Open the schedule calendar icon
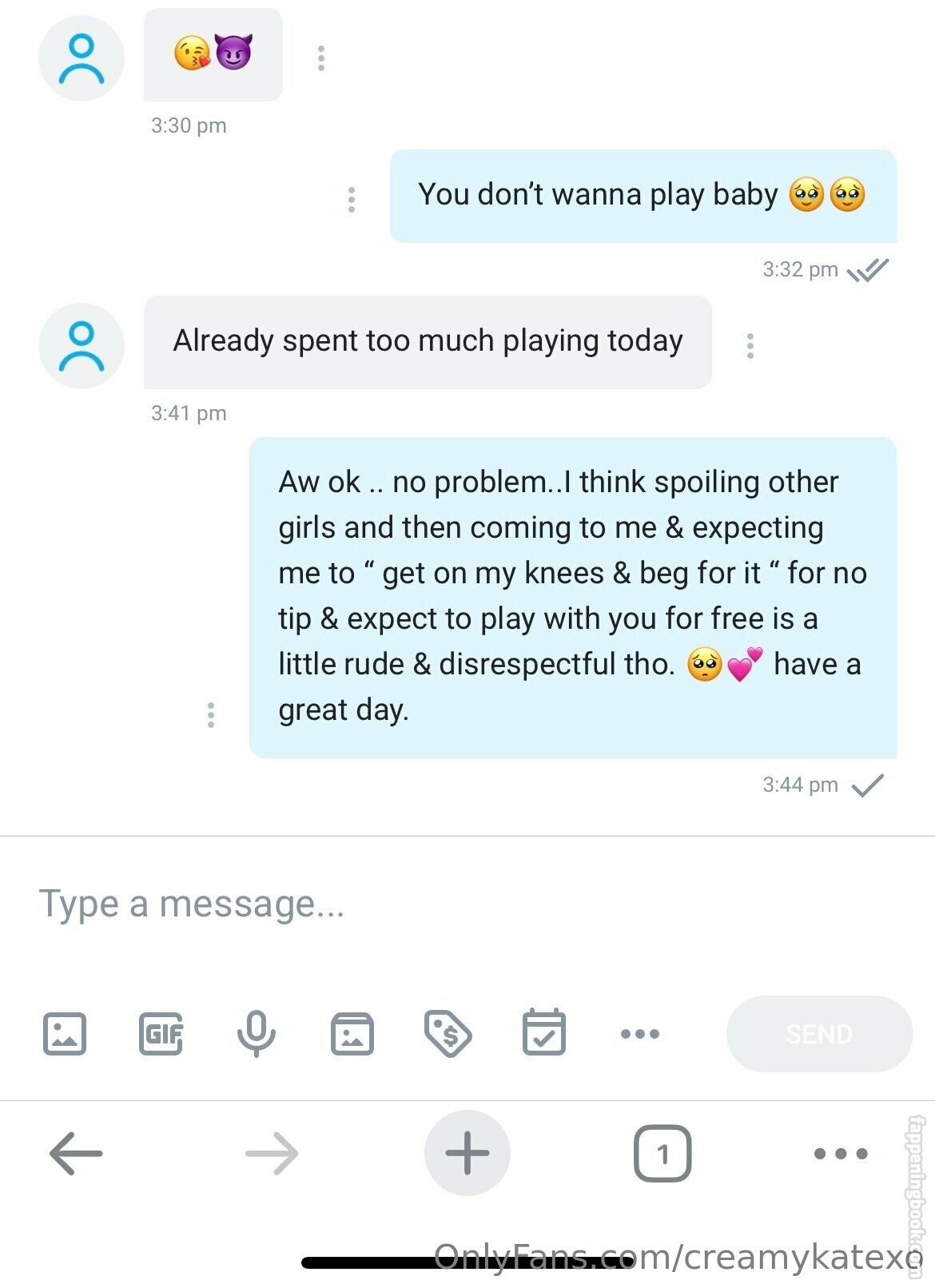Screen dimensions: 935x1288 click(544, 1033)
